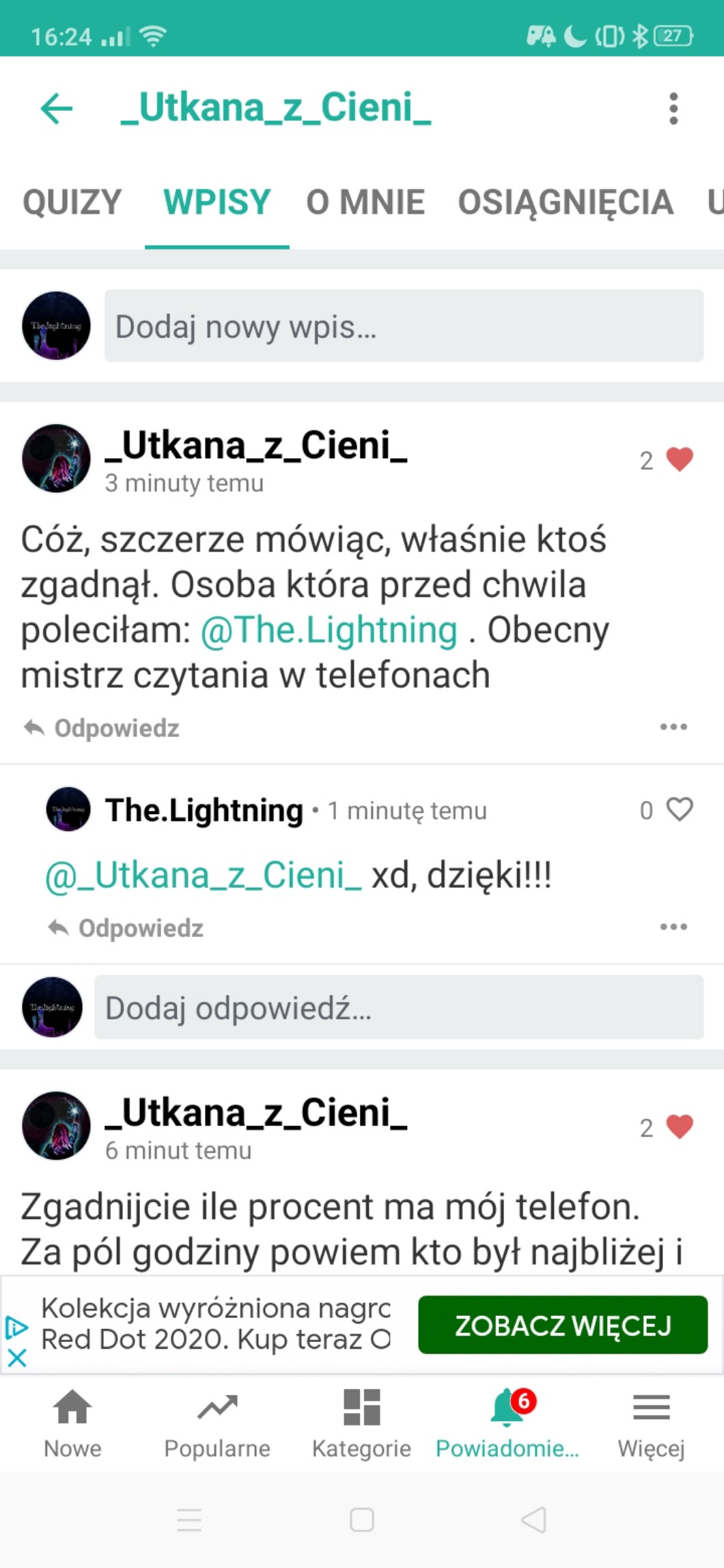Unlike the post from 3 minuty temu

679,460
